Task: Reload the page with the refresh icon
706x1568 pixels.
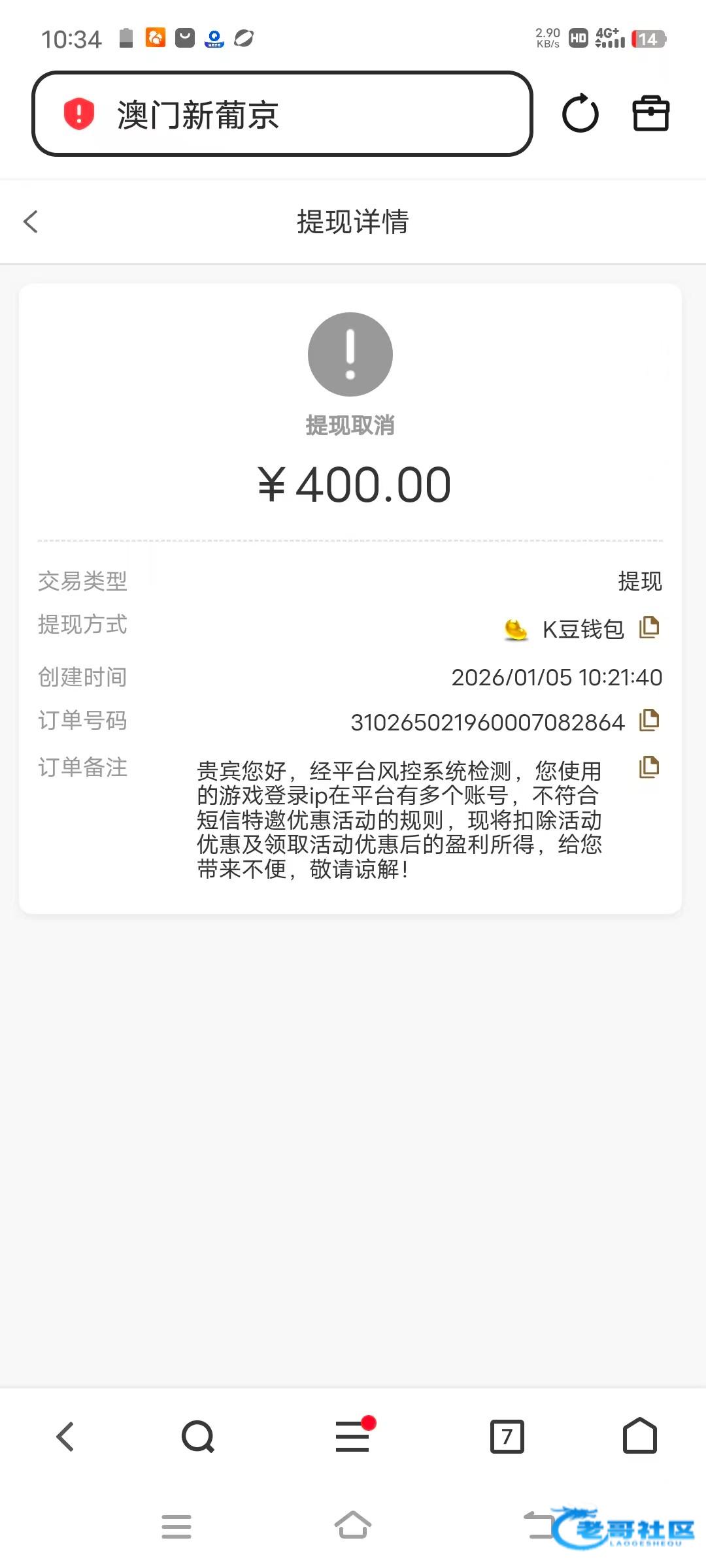Action: [x=580, y=114]
